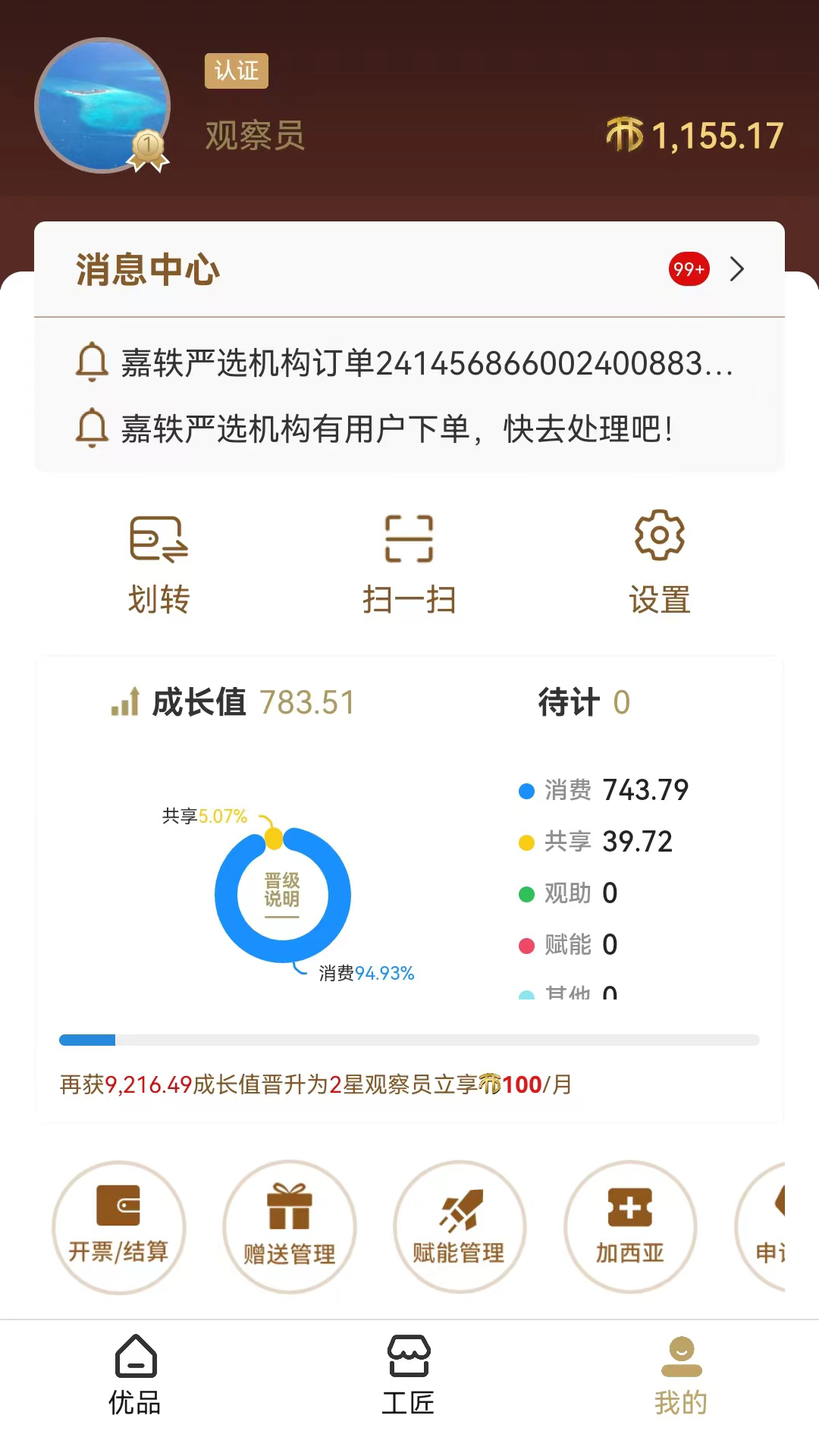
Task: Tap the 认证 verification badge
Action: [x=236, y=71]
